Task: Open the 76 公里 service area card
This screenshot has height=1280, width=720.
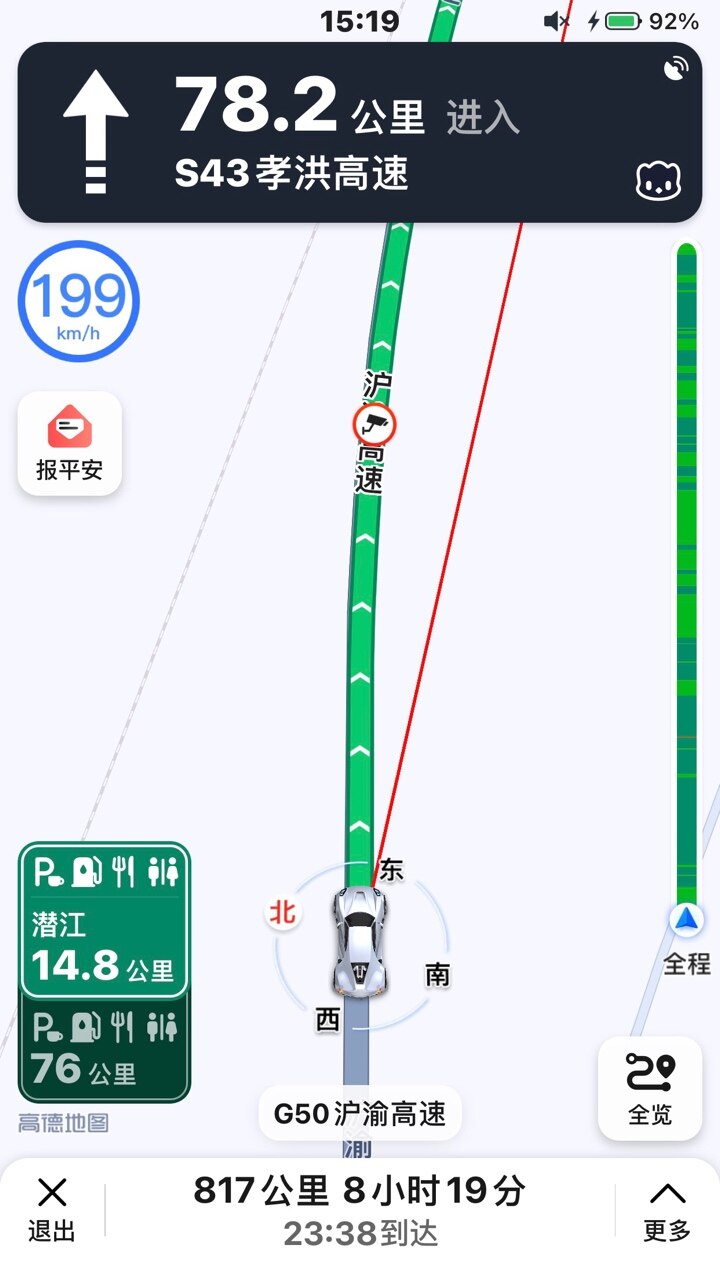Action: tap(104, 1050)
